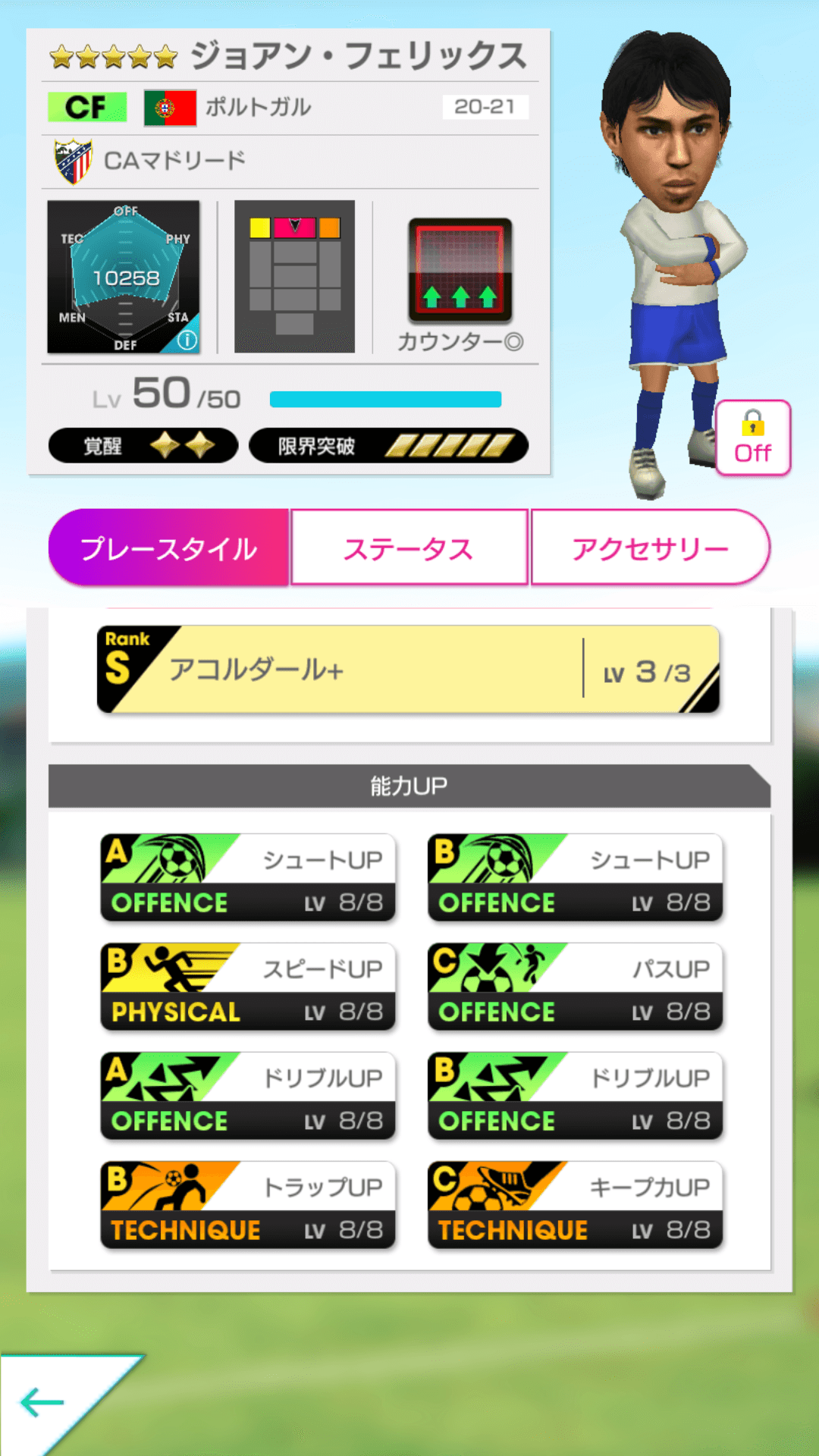Open the アクセサリー tab
Viewport: 819px width, 1456px height.
tap(651, 546)
